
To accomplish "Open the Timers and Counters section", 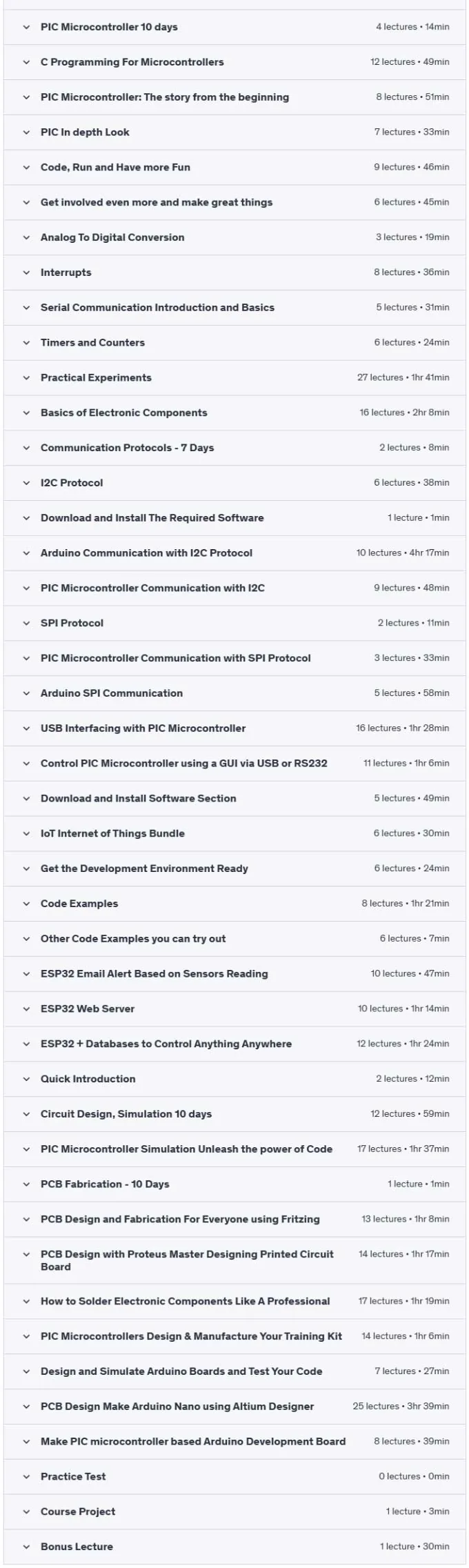I will (234, 342).
